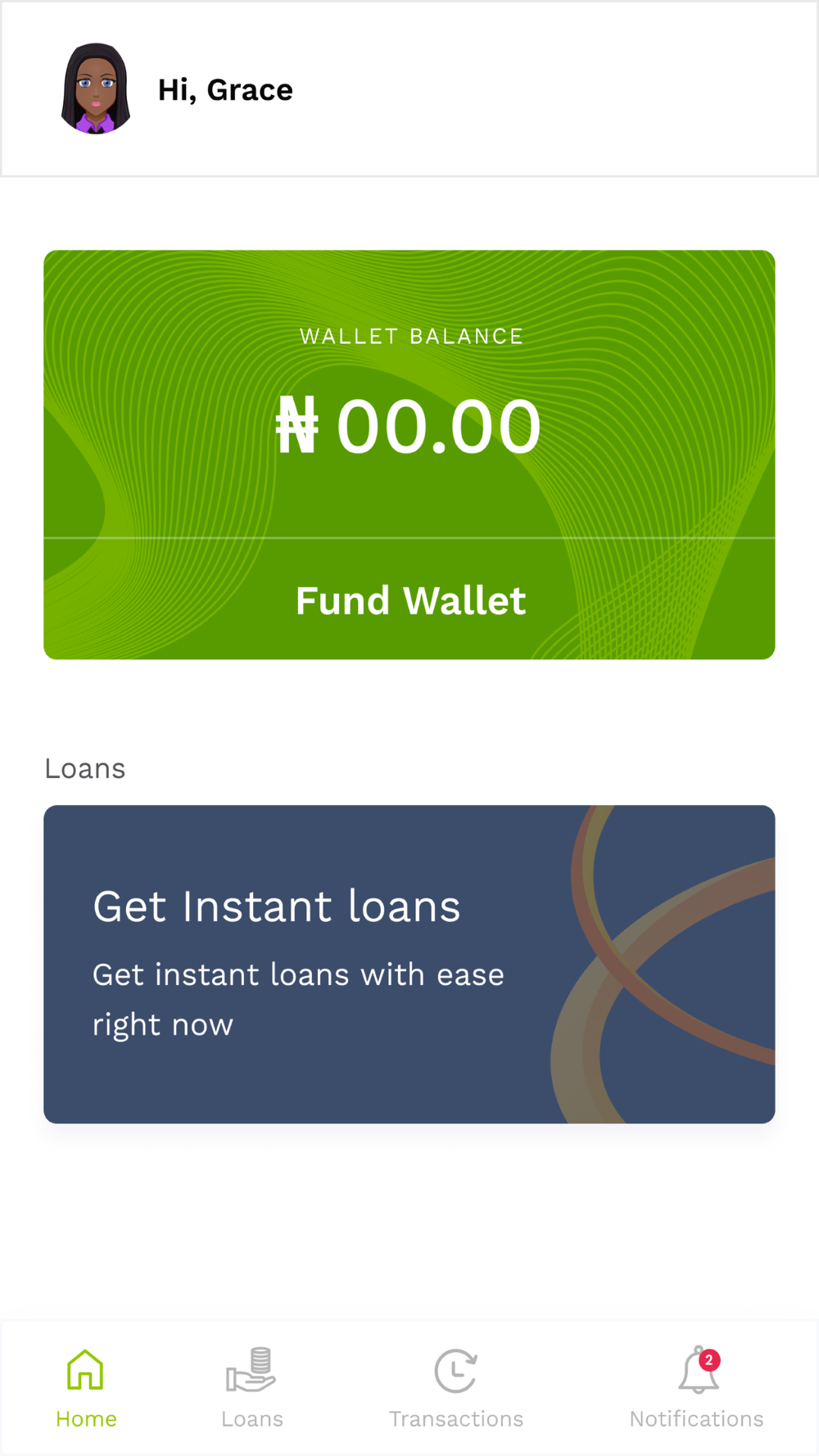Open the Get Instant loans card
Viewport: 819px width, 1456px height.
pos(409,964)
